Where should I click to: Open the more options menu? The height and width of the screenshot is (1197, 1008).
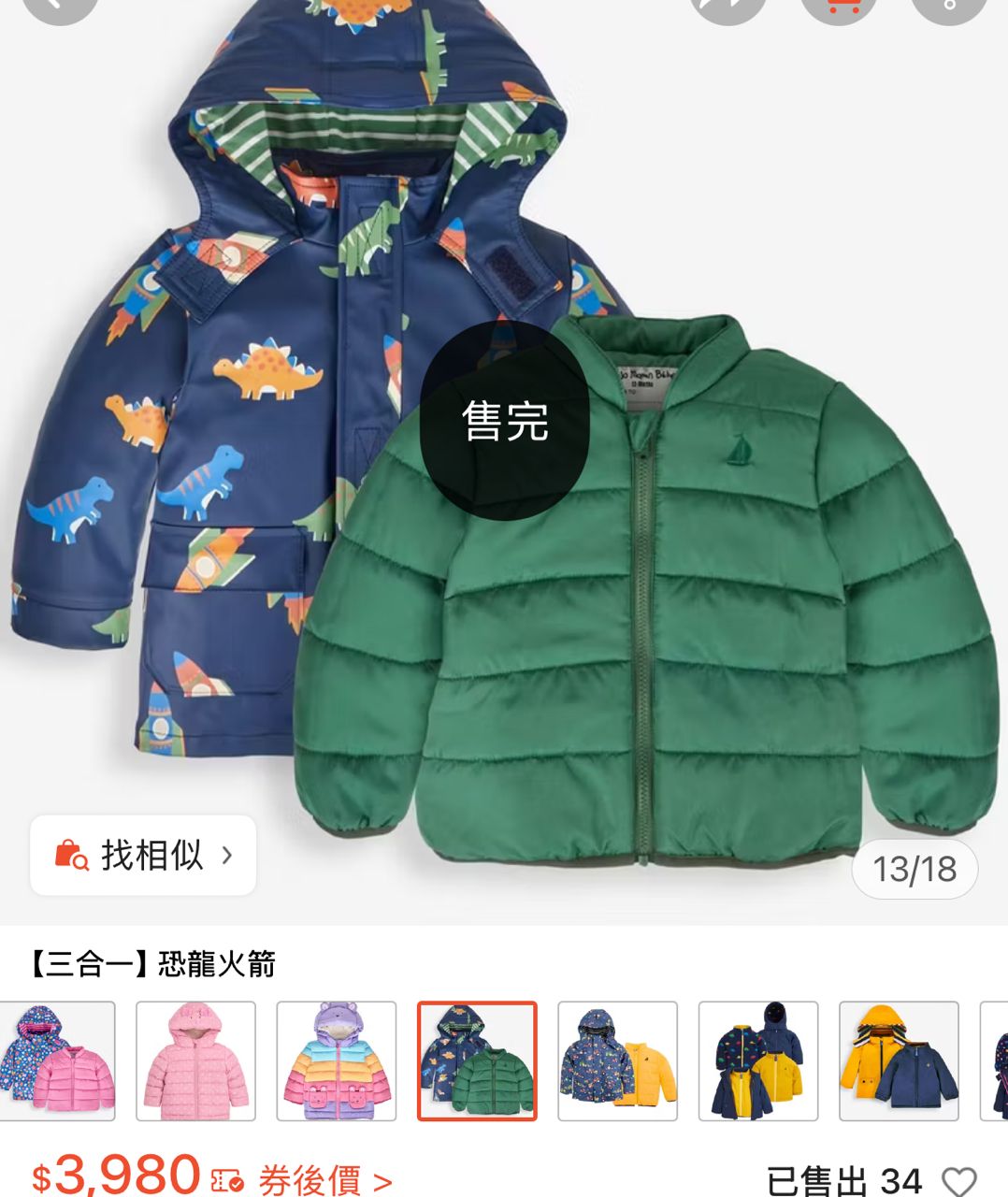coord(949,7)
